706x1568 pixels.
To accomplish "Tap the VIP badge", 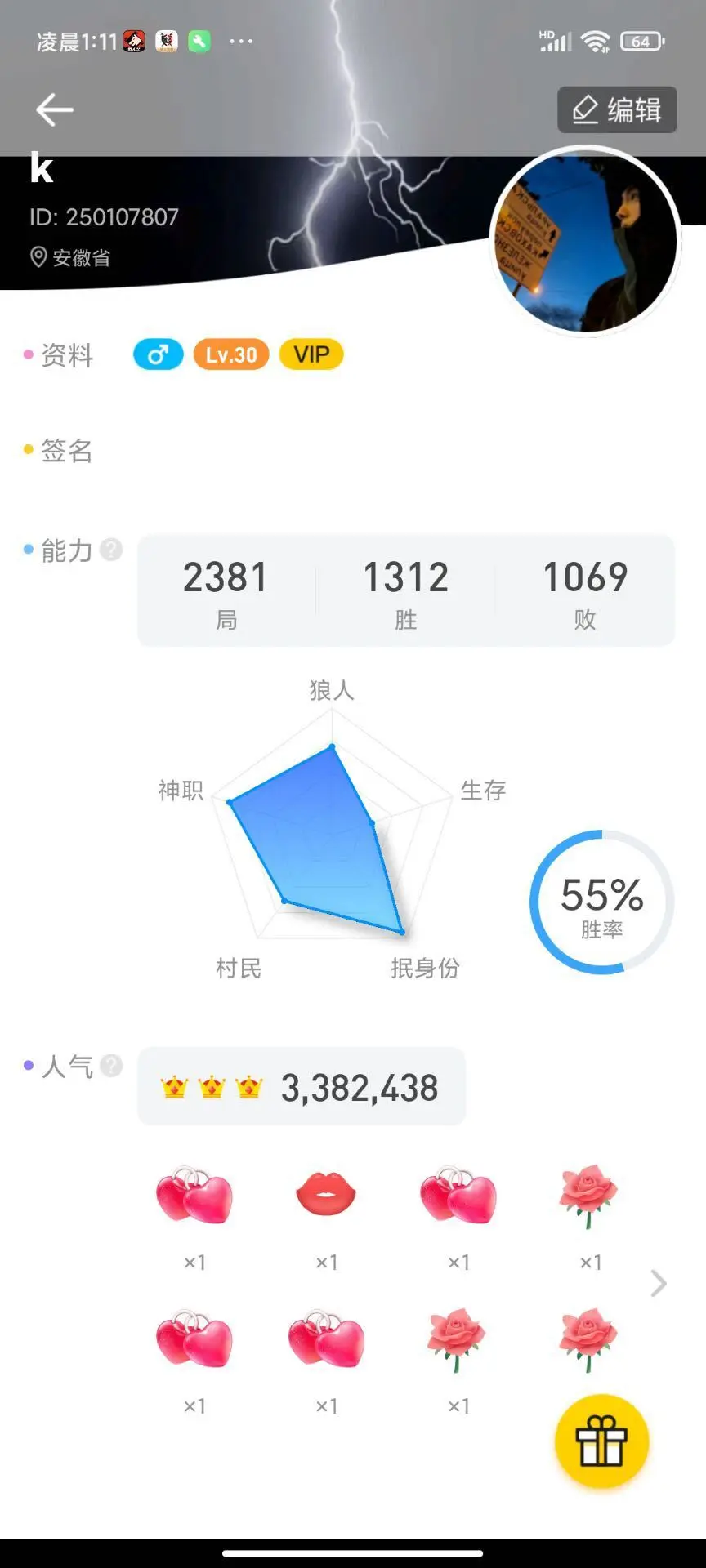I will pos(311,354).
